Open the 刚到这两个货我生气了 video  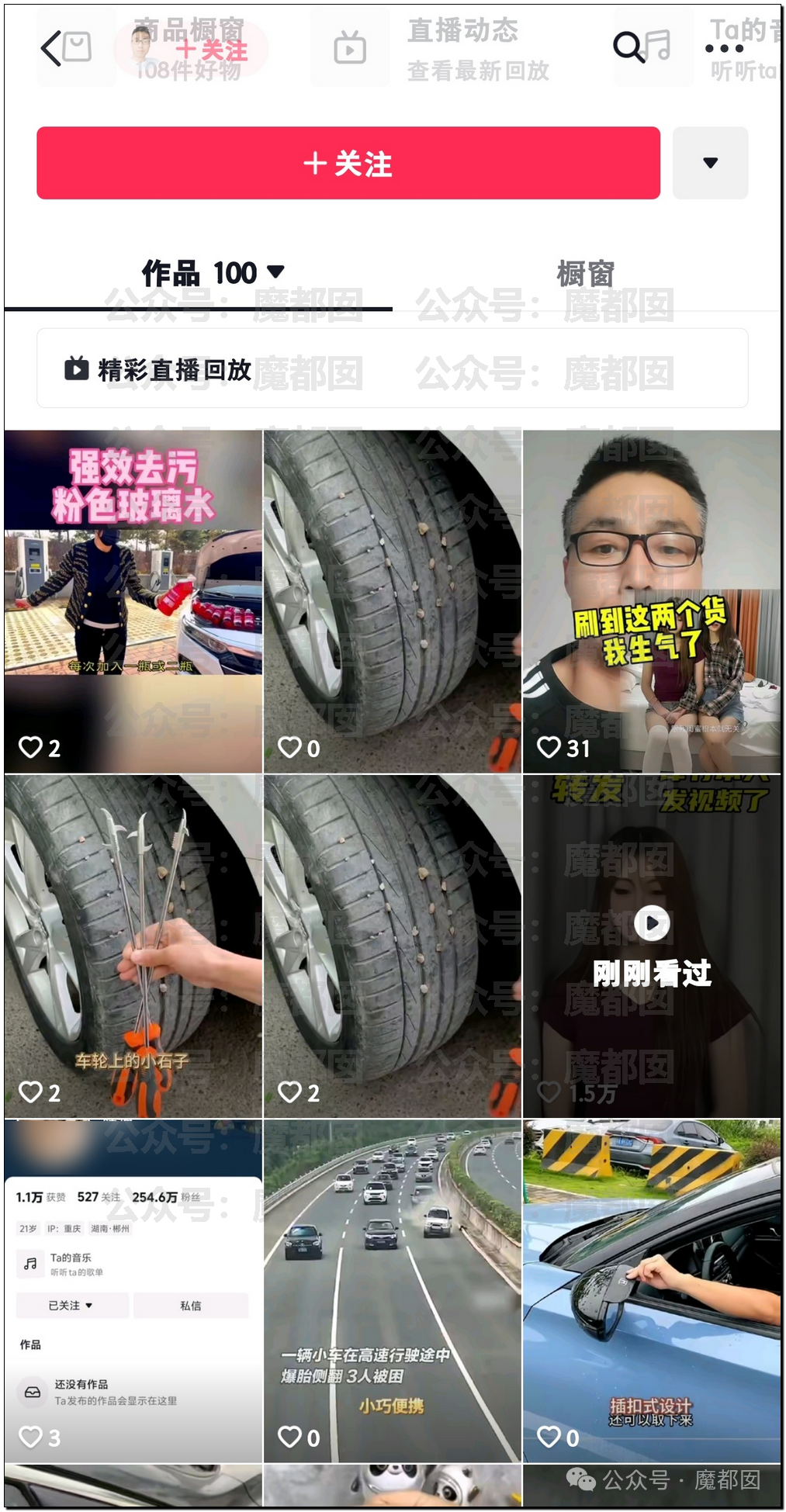tap(652, 601)
